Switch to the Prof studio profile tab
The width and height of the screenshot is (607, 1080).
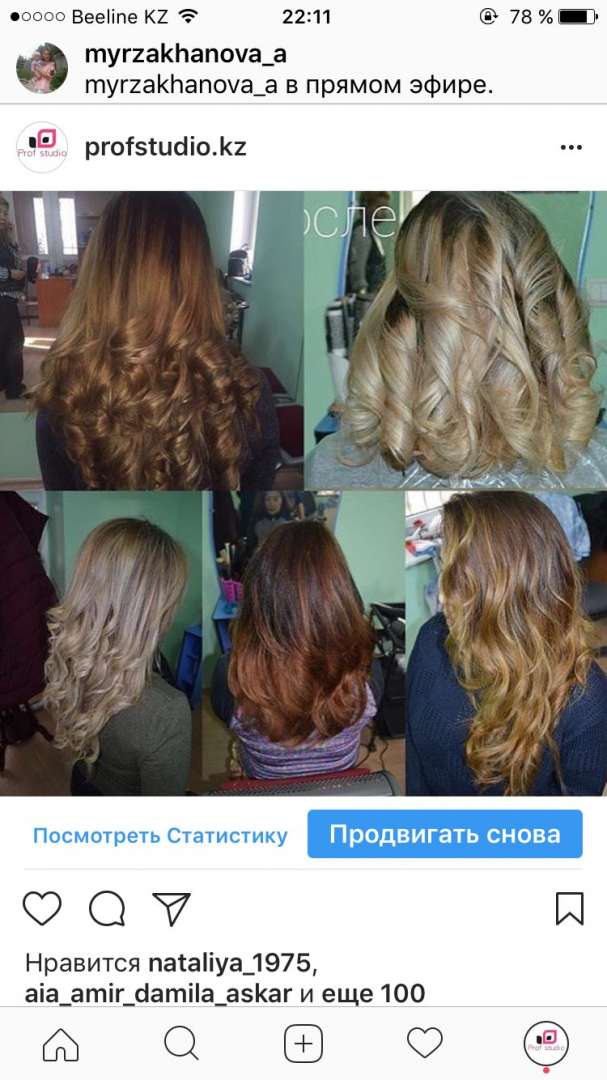coord(546,1043)
